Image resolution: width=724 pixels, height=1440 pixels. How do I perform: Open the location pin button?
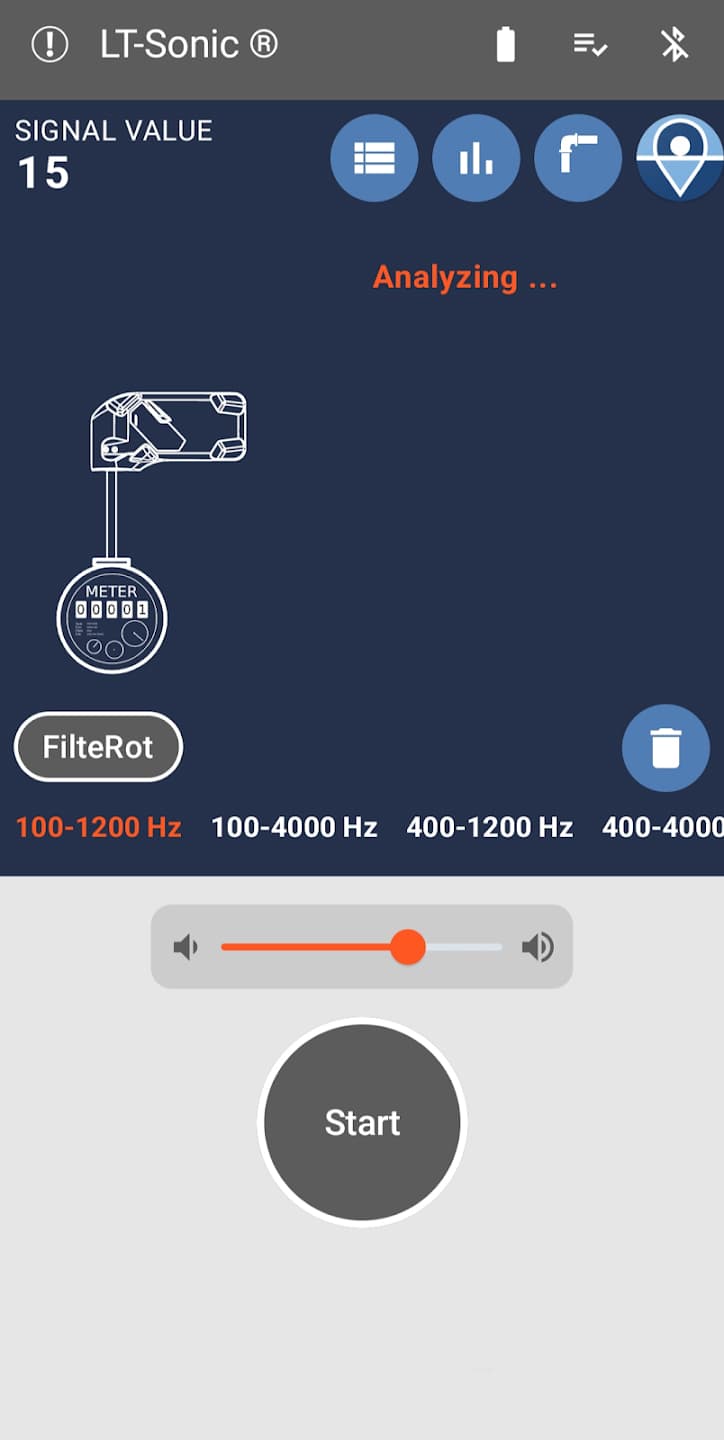pyautogui.click(x=680, y=159)
